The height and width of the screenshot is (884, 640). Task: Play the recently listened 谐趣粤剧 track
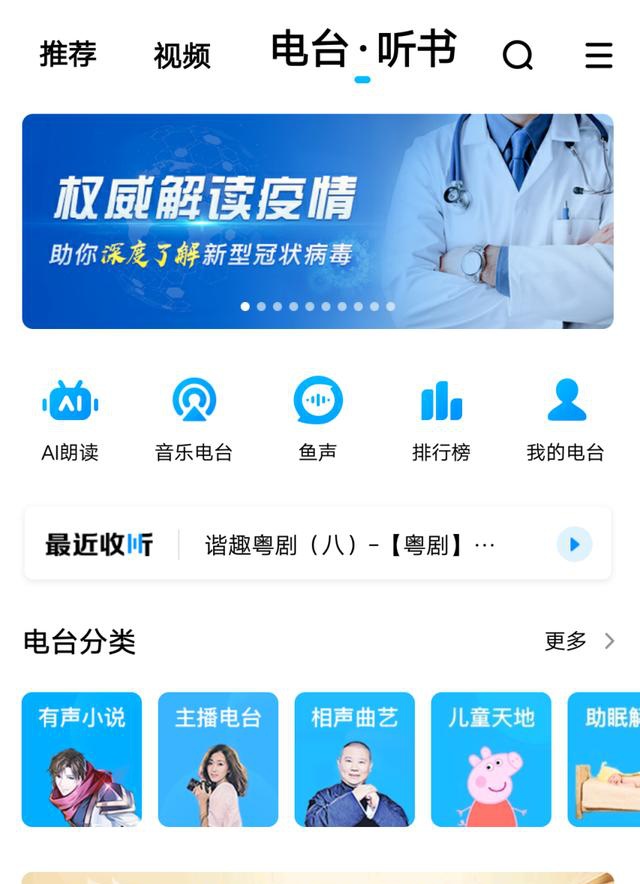tap(574, 545)
